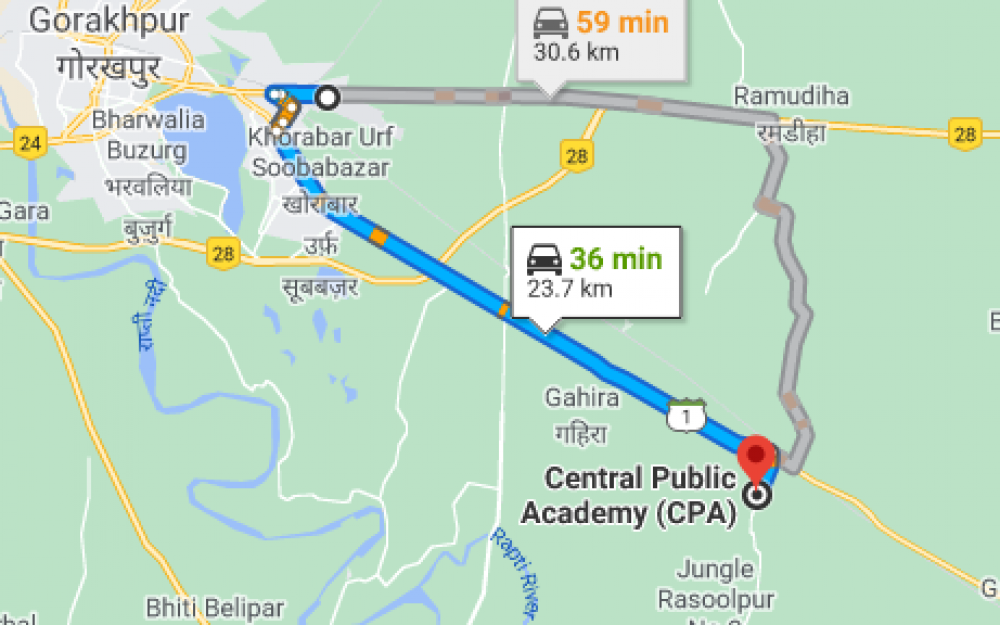The height and width of the screenshot is (625, 1000).
Task: Select the 59 min alternate route callout
Action: (x=601, y=37)
